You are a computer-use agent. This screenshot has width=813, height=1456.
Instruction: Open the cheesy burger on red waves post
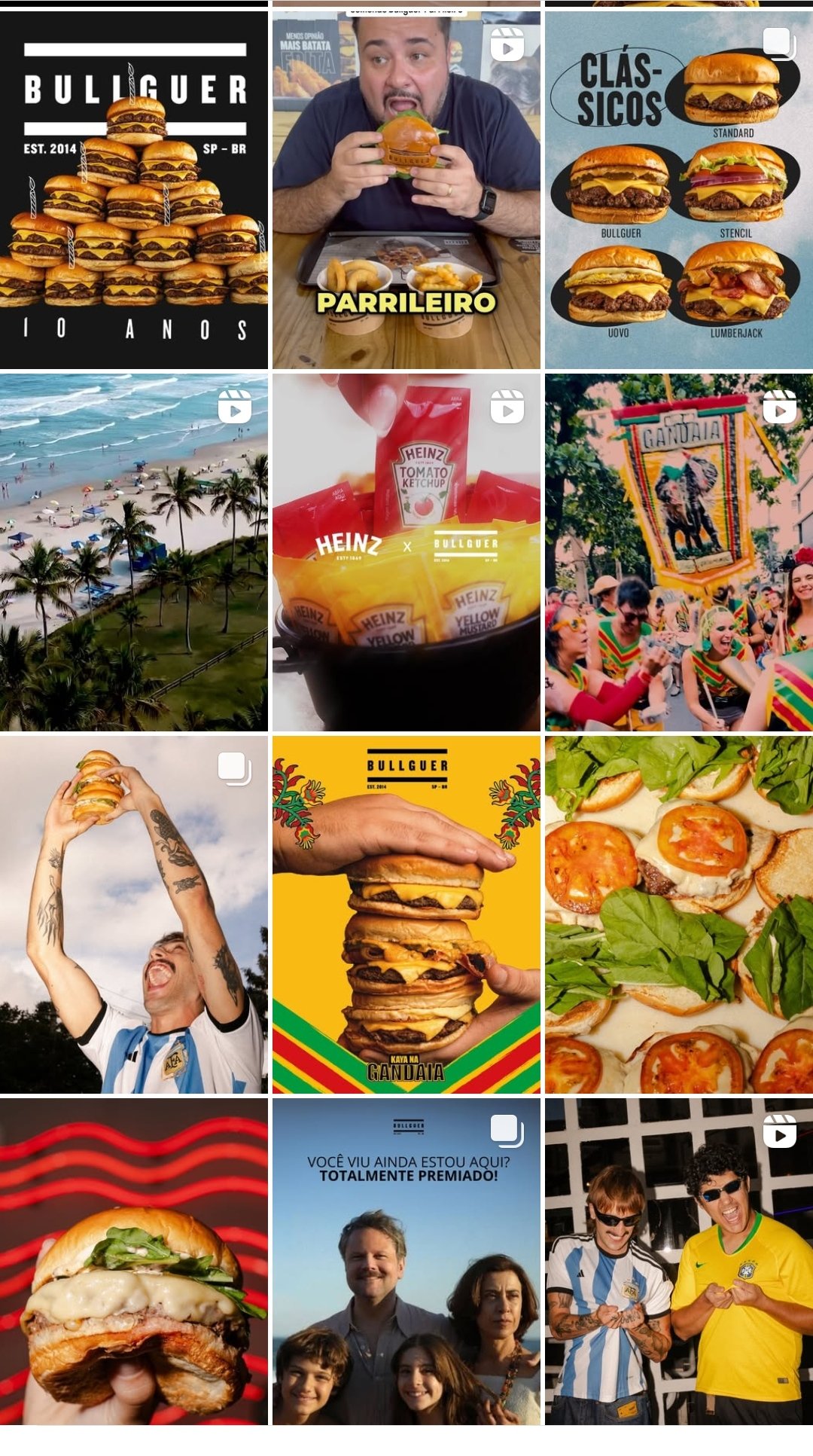134,1262
